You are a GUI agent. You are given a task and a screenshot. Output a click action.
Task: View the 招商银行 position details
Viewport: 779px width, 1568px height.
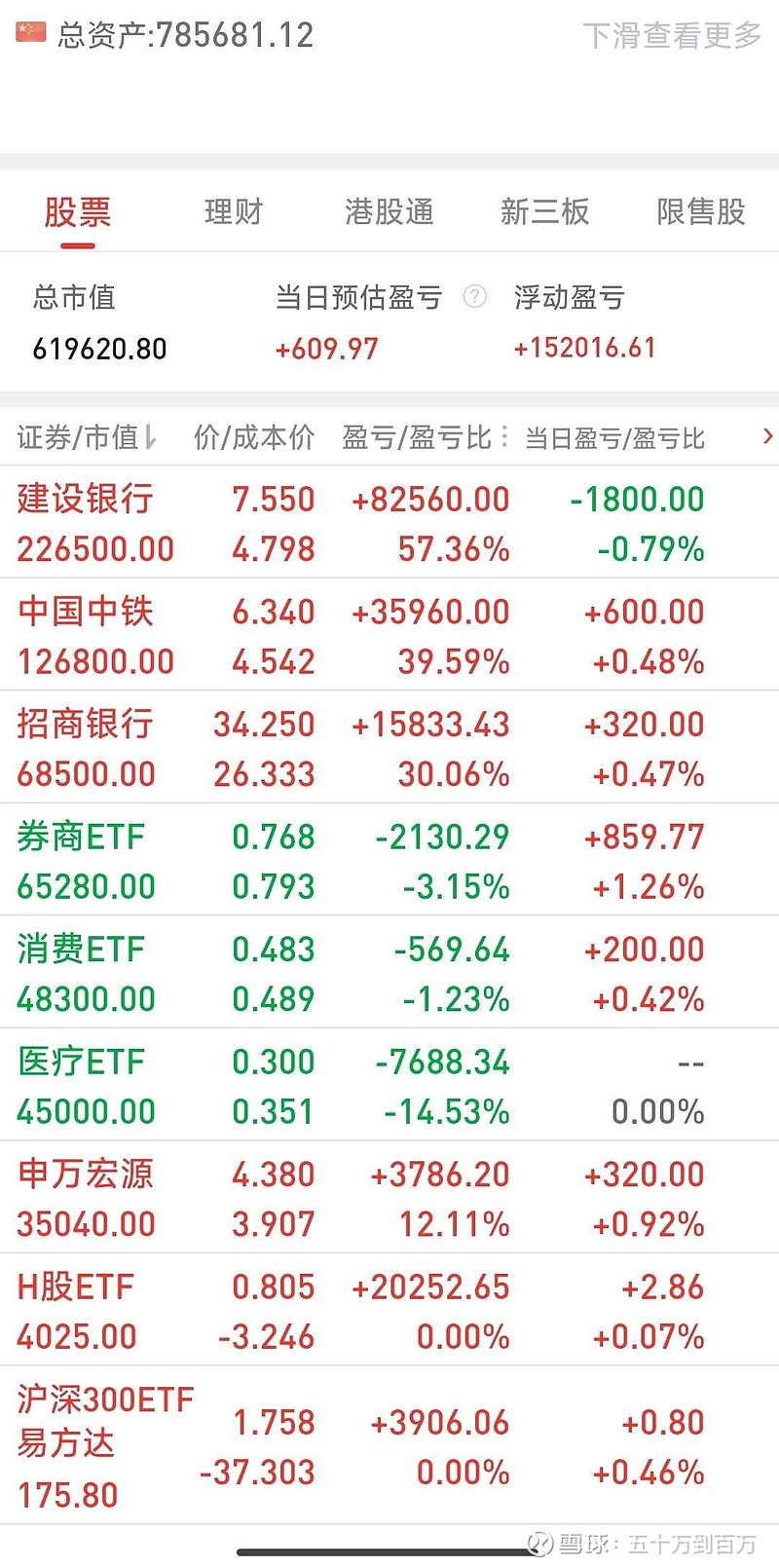389,748
